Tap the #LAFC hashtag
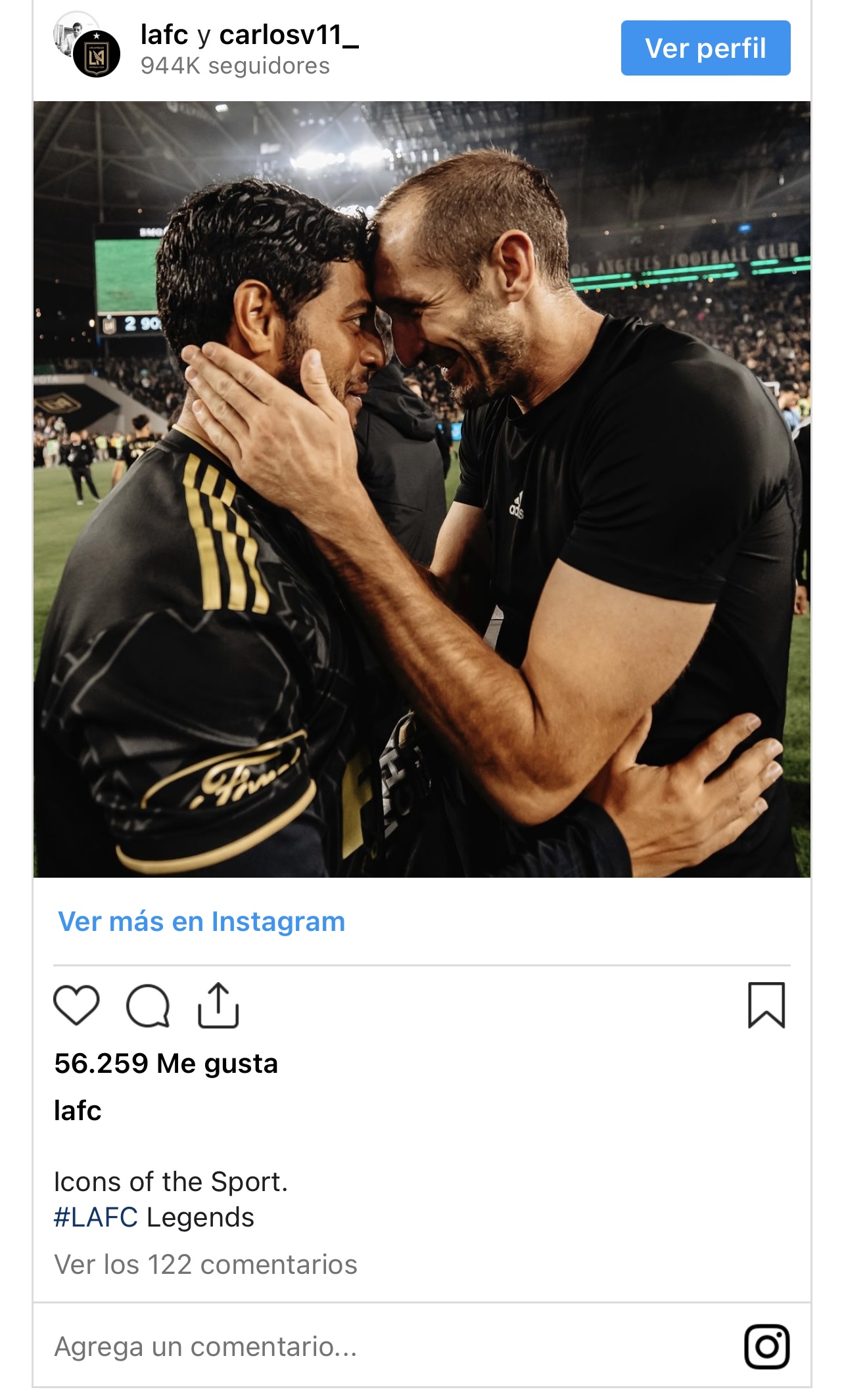 coord(96,1217)
